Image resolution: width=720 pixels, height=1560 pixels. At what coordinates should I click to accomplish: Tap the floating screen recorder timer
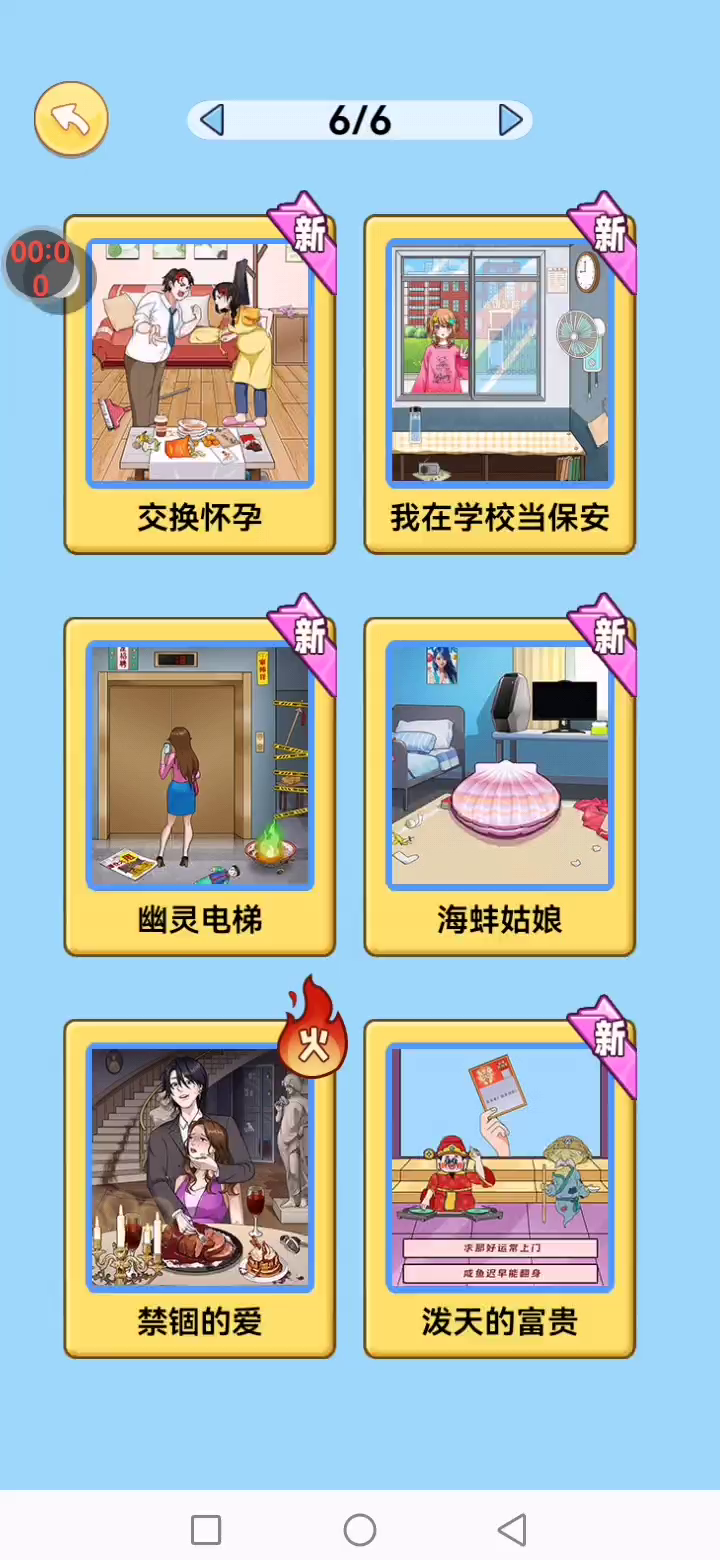pos(41,268)
